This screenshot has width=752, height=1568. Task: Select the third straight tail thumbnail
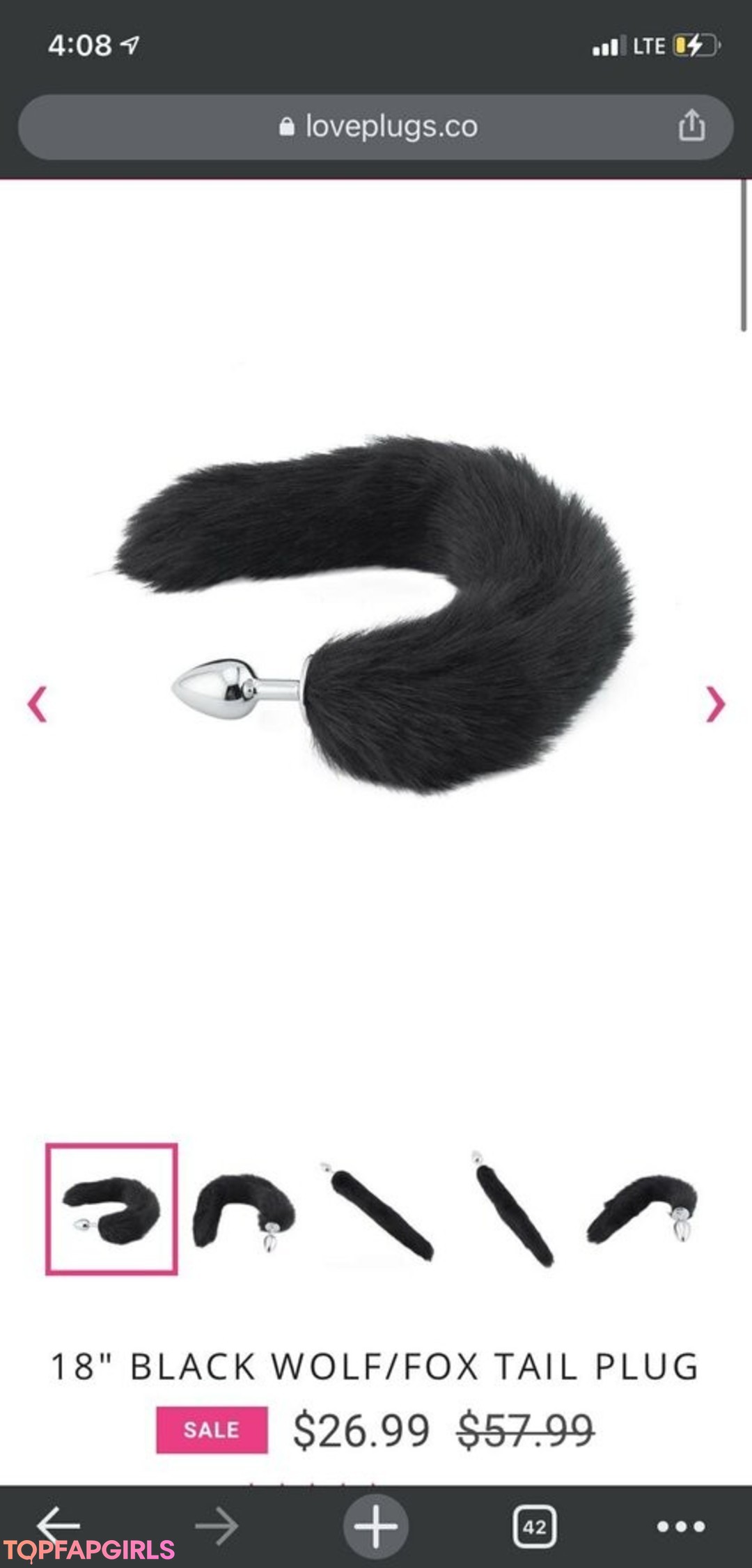(x=379, y=1211)
